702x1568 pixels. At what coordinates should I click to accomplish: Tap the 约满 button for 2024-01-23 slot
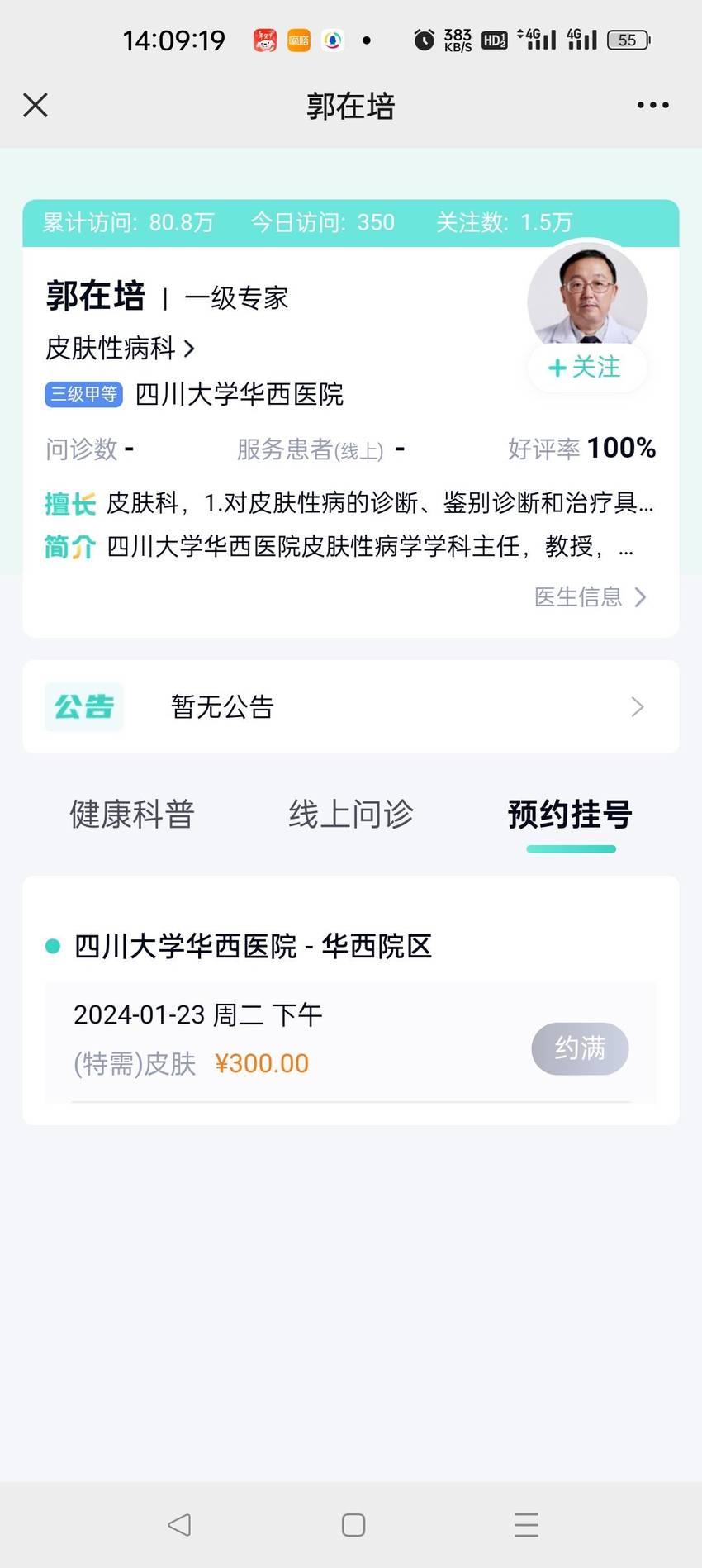click(580, 1048)
